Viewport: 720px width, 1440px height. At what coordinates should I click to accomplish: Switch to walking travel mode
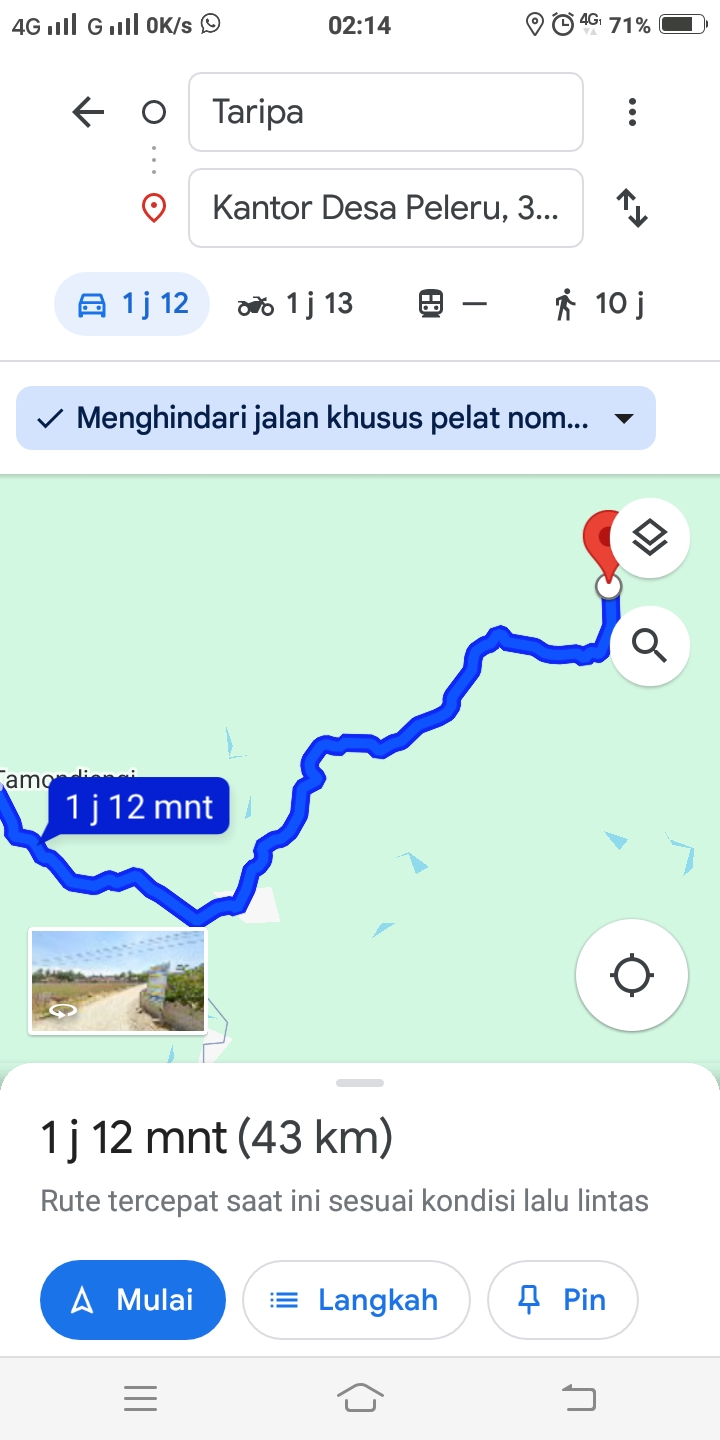pyautogui.click(x=598, y=304)
